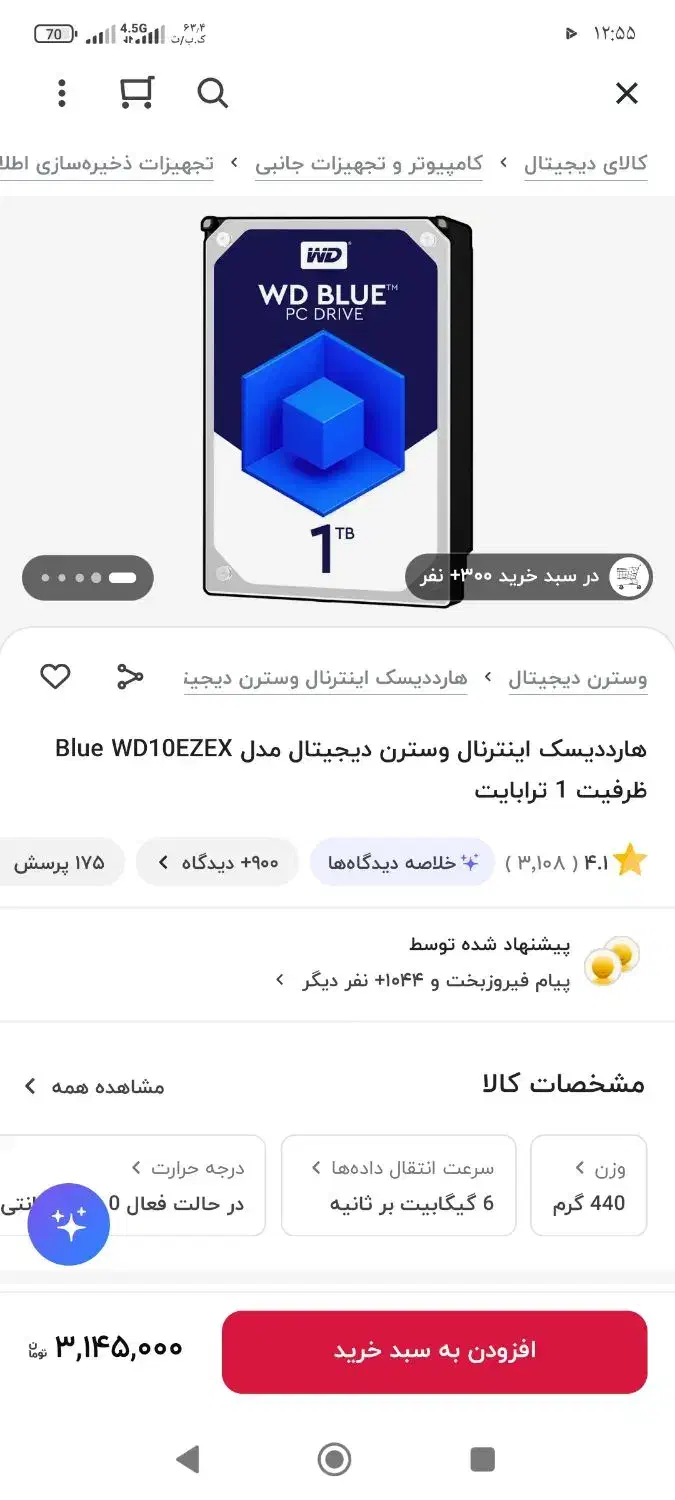Image resolution: width=675 pixels, height=1500 pixels.
Task: Open the three-dot overflow menu
Action: tap(62, 93)
